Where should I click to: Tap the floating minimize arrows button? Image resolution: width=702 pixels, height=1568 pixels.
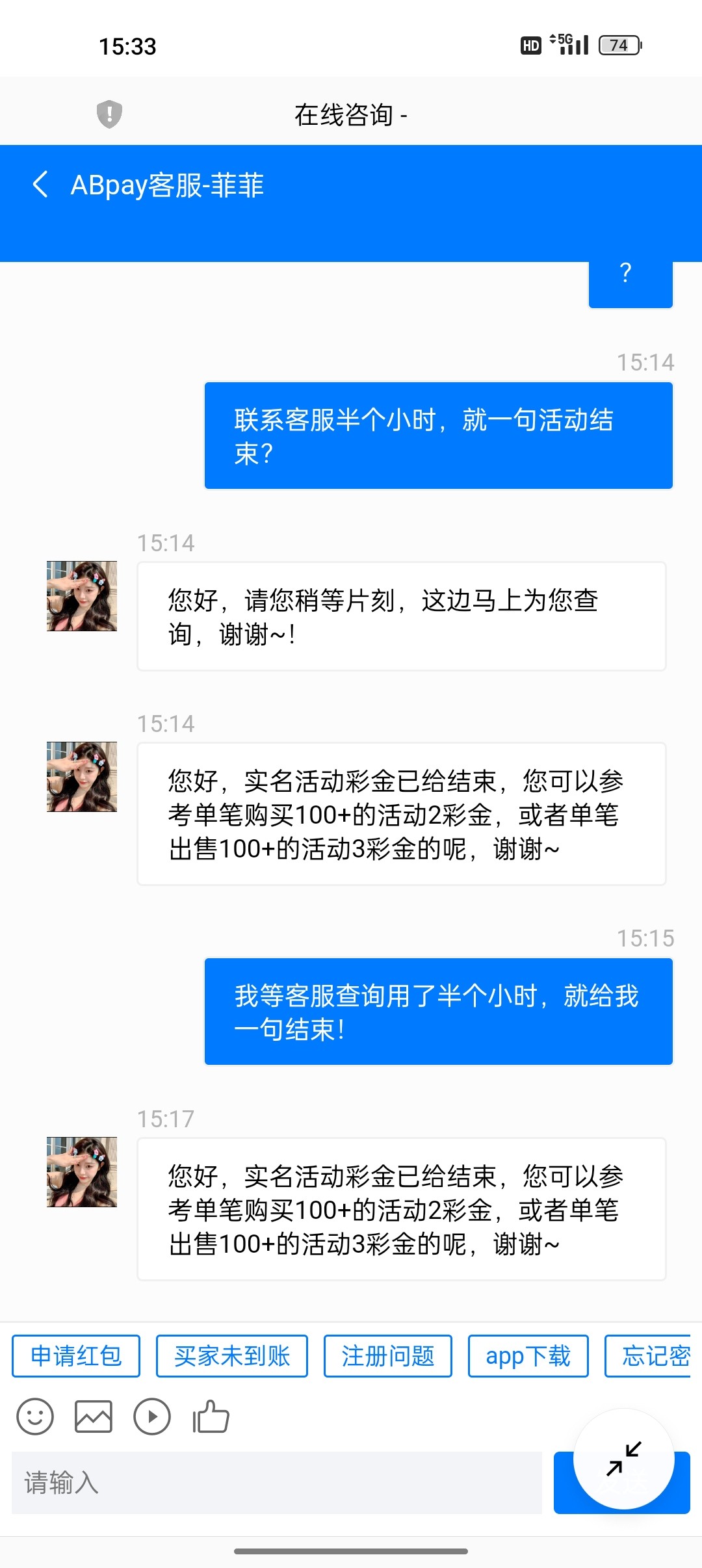pos(623,1459)
